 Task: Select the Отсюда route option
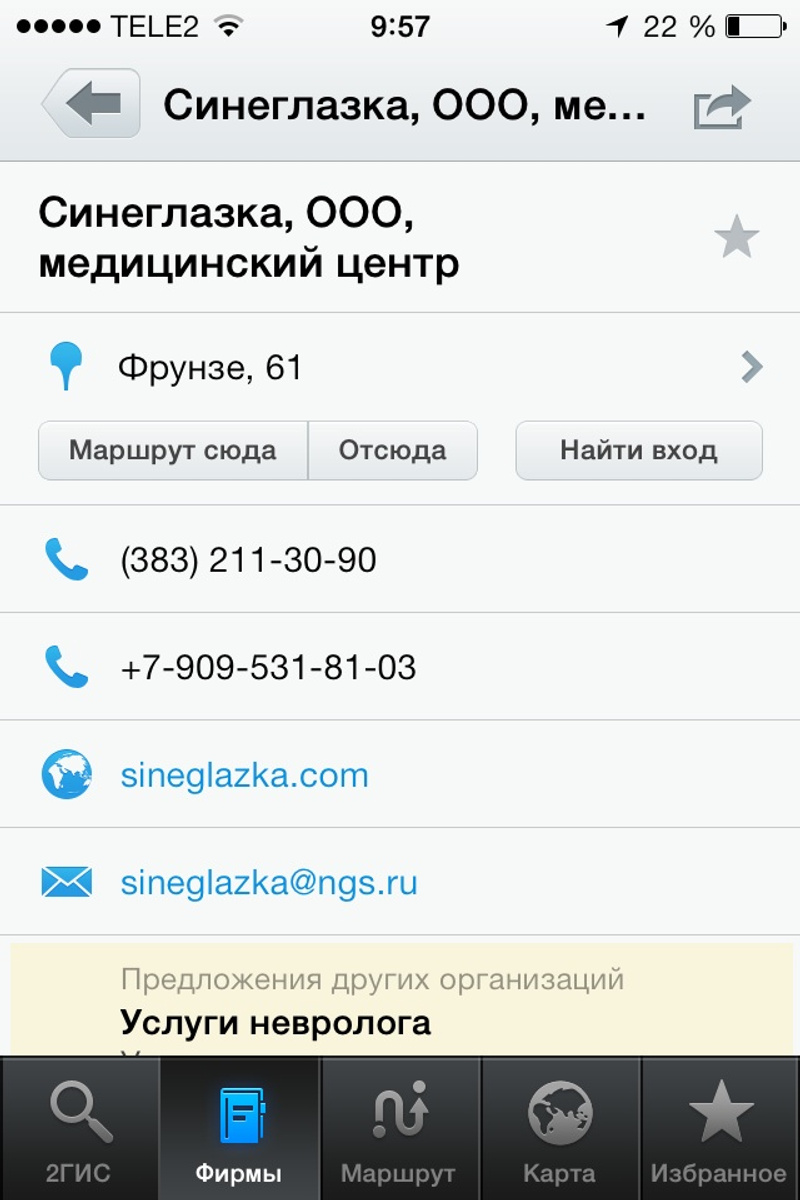click(x=392, y=451)
